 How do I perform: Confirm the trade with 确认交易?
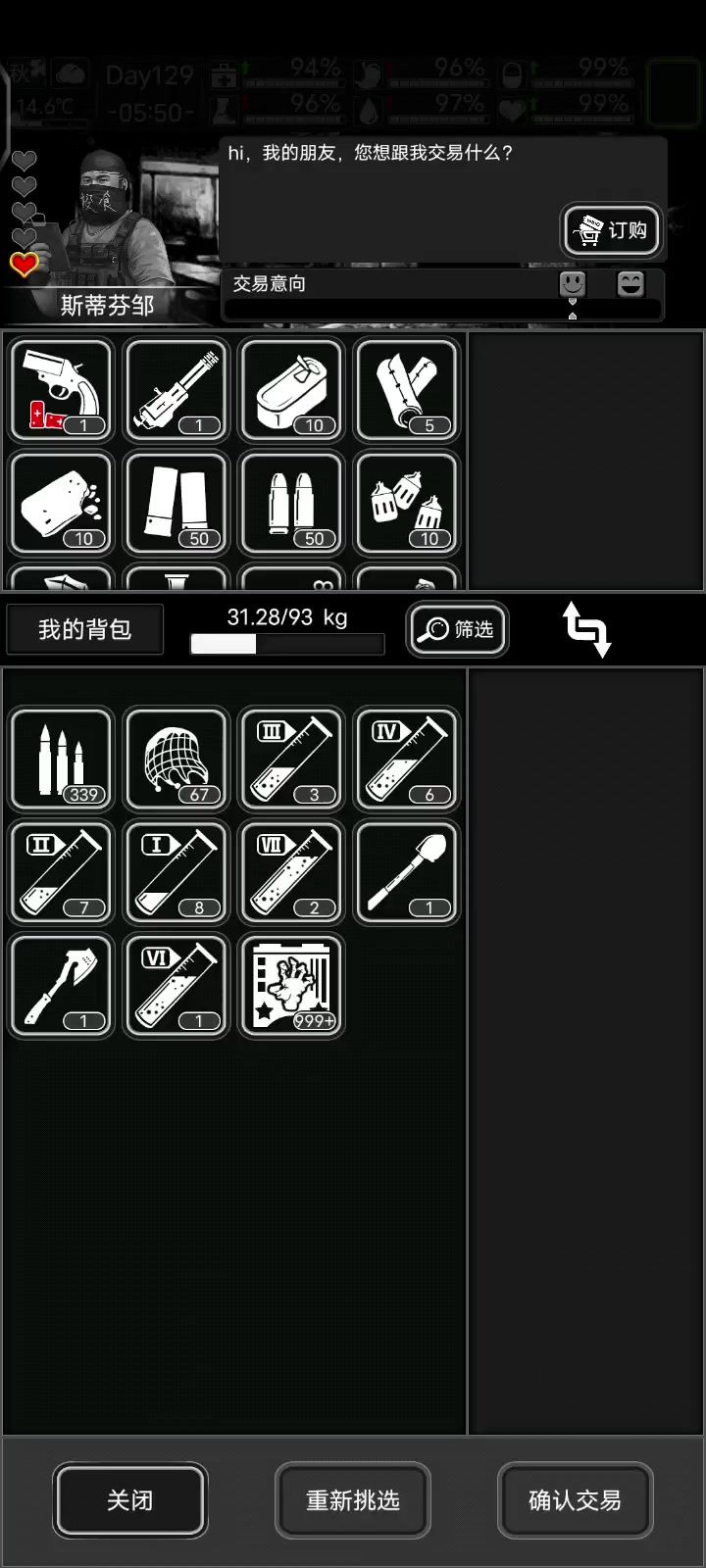(575, 1500)
